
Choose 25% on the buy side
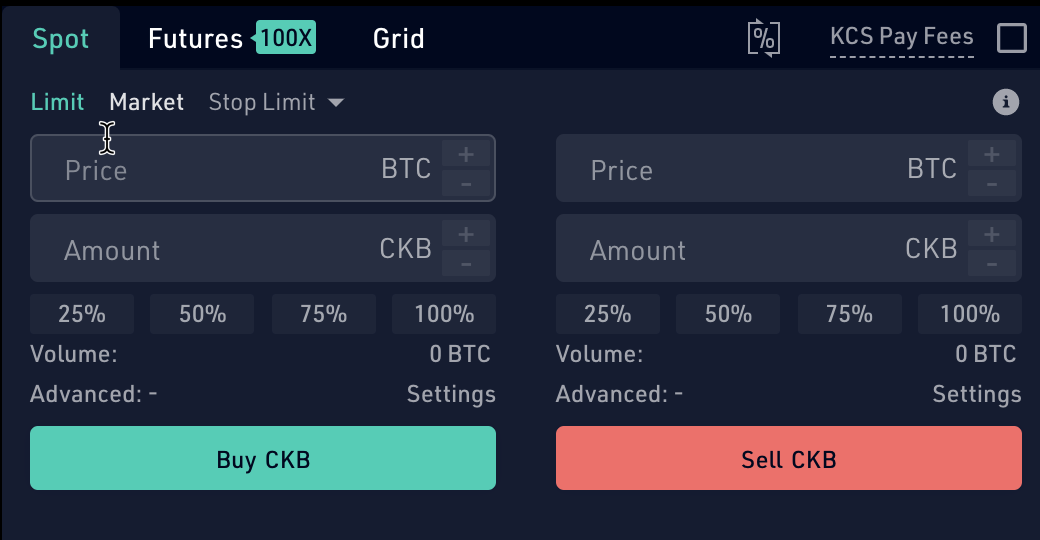[x=82, y=314]
